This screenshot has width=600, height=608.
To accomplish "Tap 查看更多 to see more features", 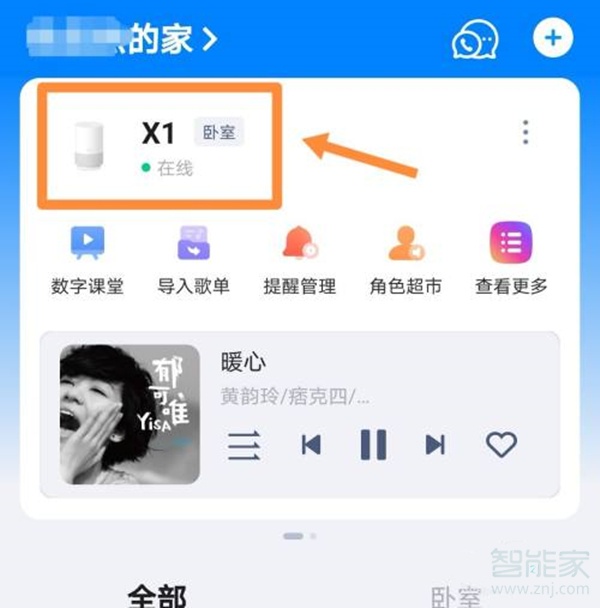I will coord(511,258).
